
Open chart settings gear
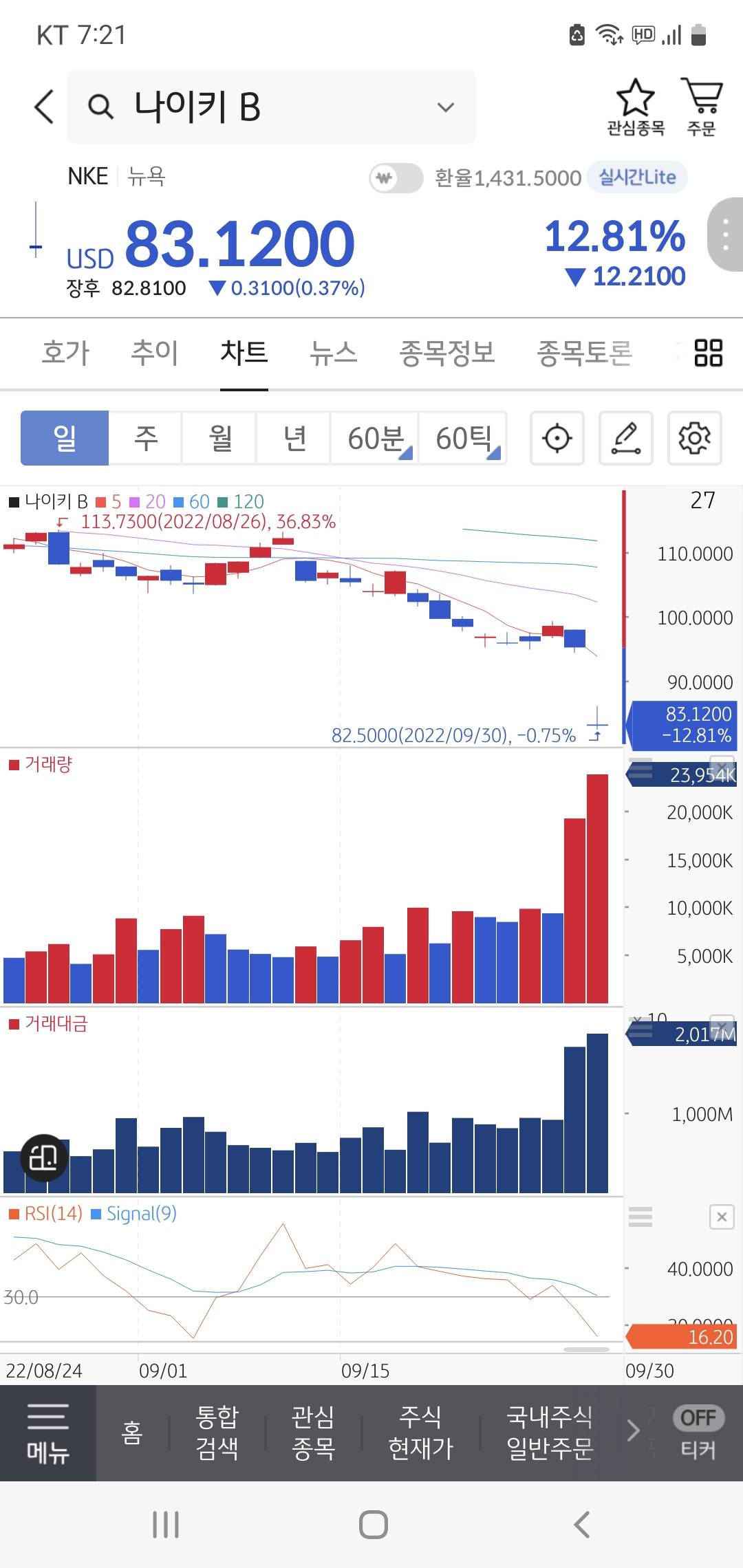695,438
